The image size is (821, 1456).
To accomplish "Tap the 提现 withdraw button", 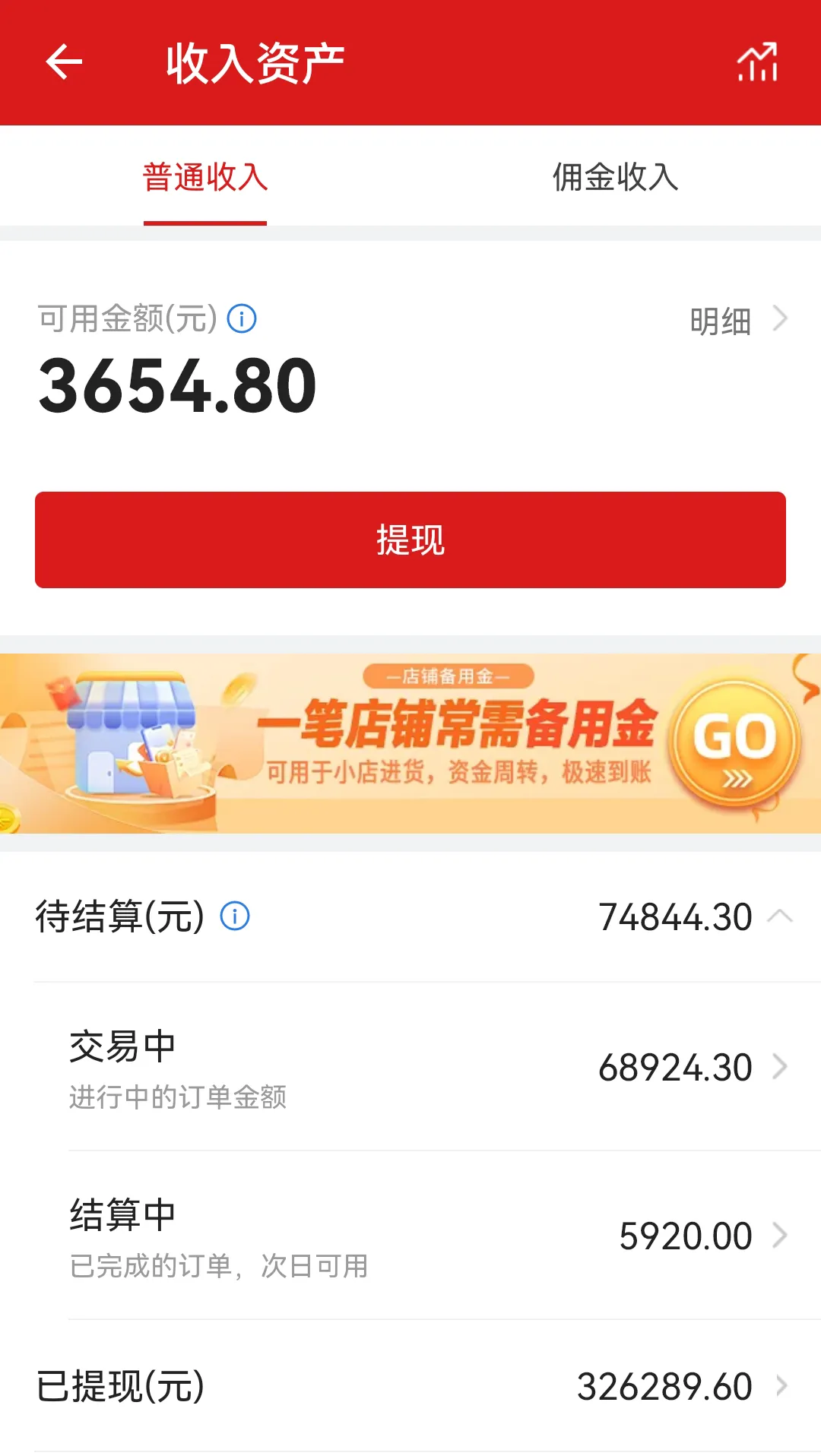I will click(410, 540).
